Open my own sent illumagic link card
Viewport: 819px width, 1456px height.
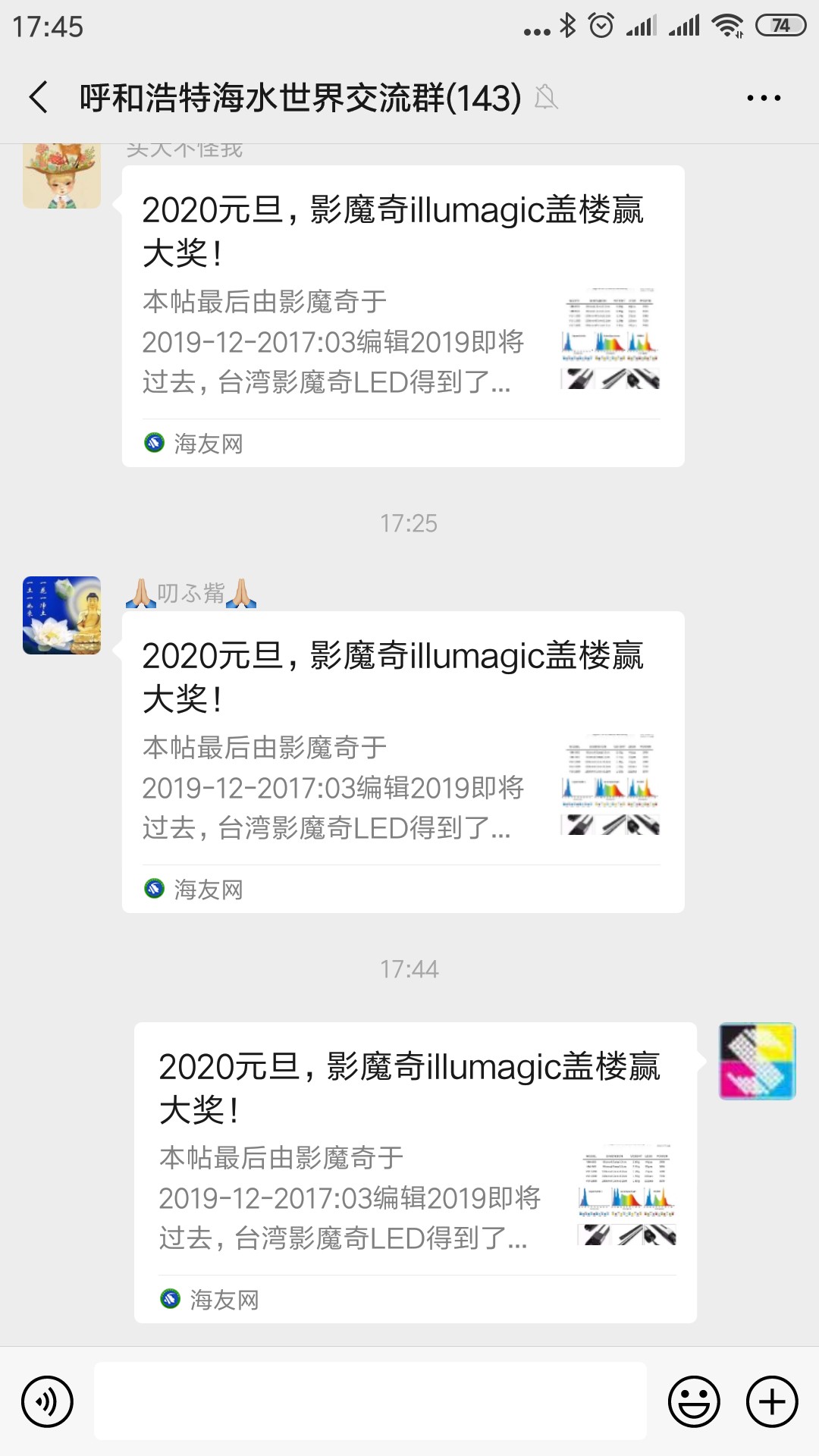tap(415, 1172)
